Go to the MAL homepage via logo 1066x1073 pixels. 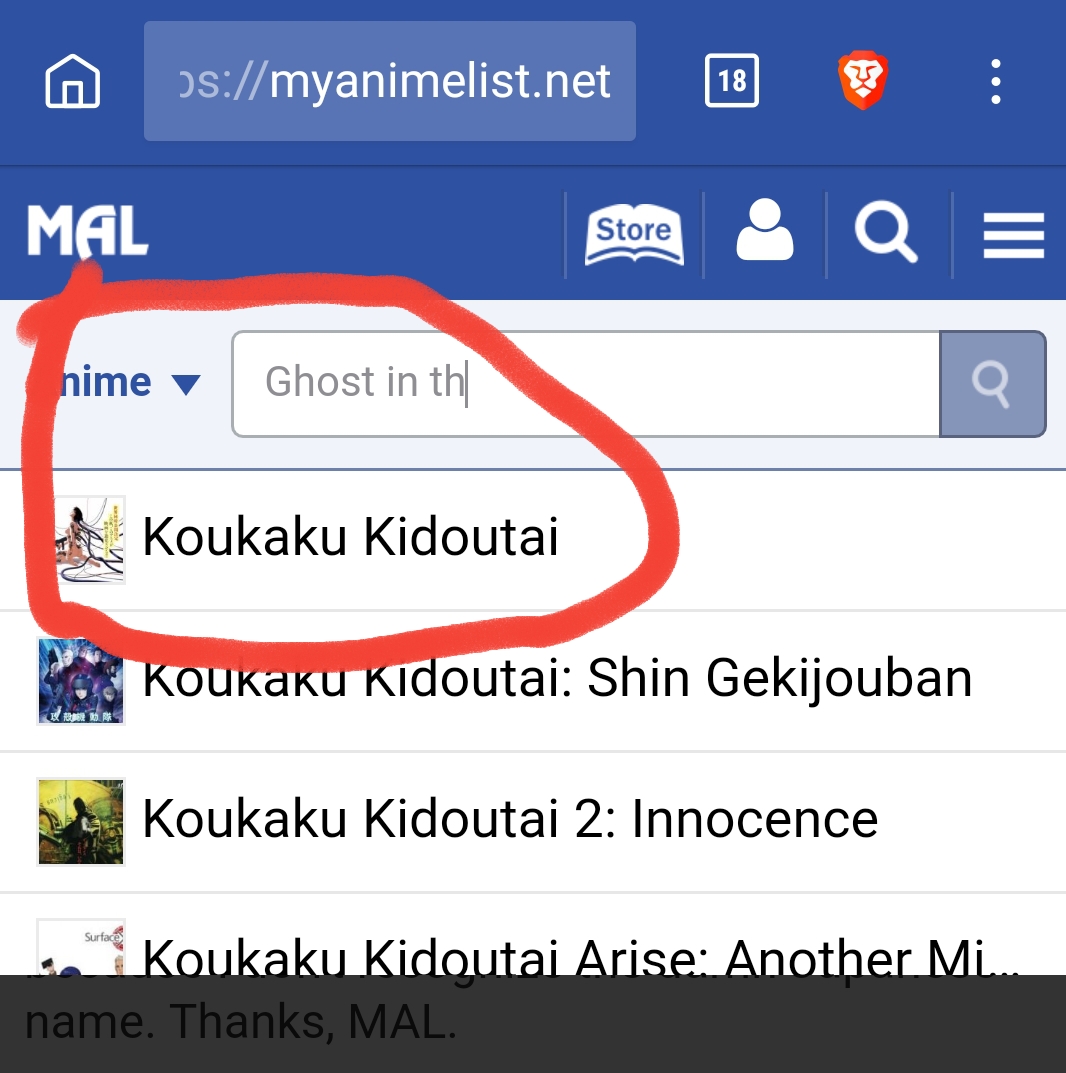pyautogui.click(x=88, y=232)
